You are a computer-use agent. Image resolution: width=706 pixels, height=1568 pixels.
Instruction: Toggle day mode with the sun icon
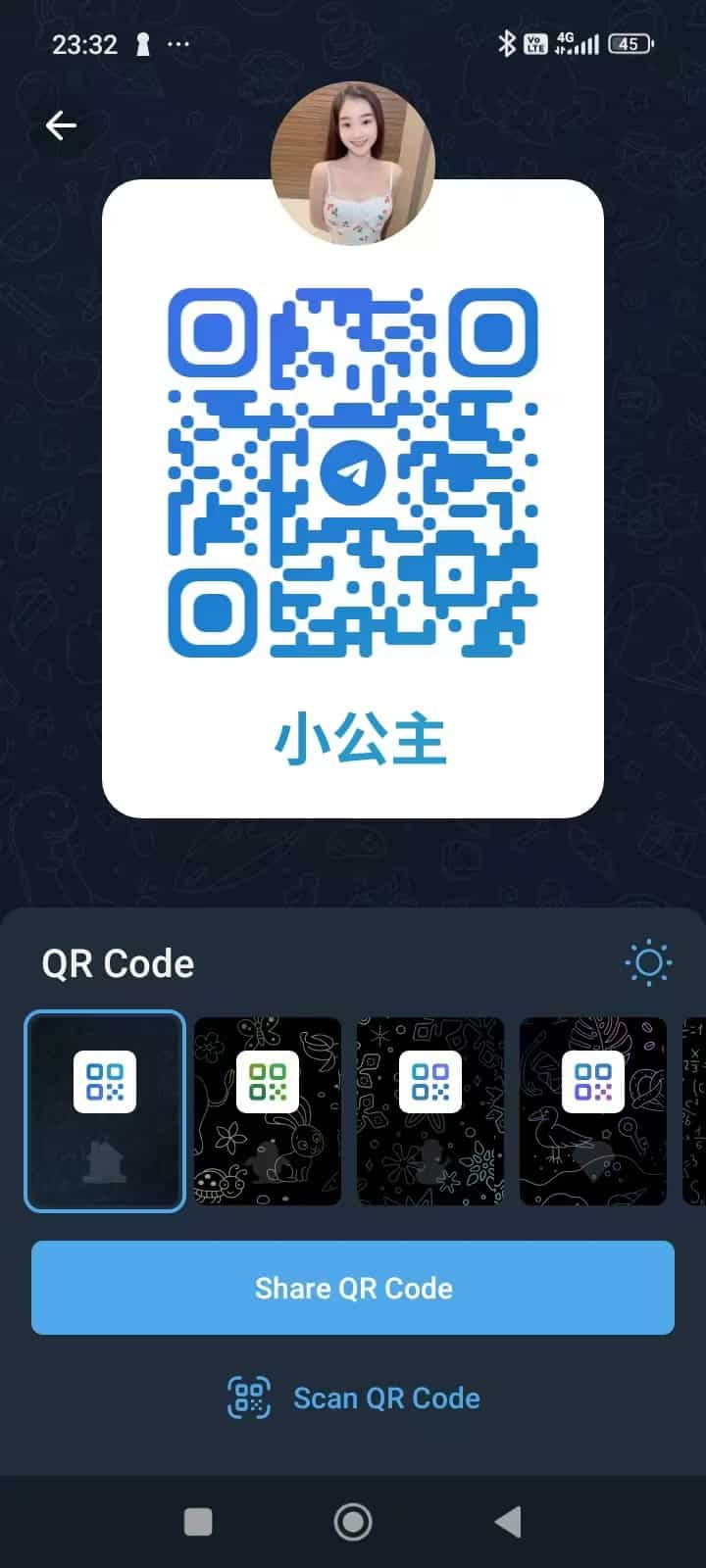point(648,963)
